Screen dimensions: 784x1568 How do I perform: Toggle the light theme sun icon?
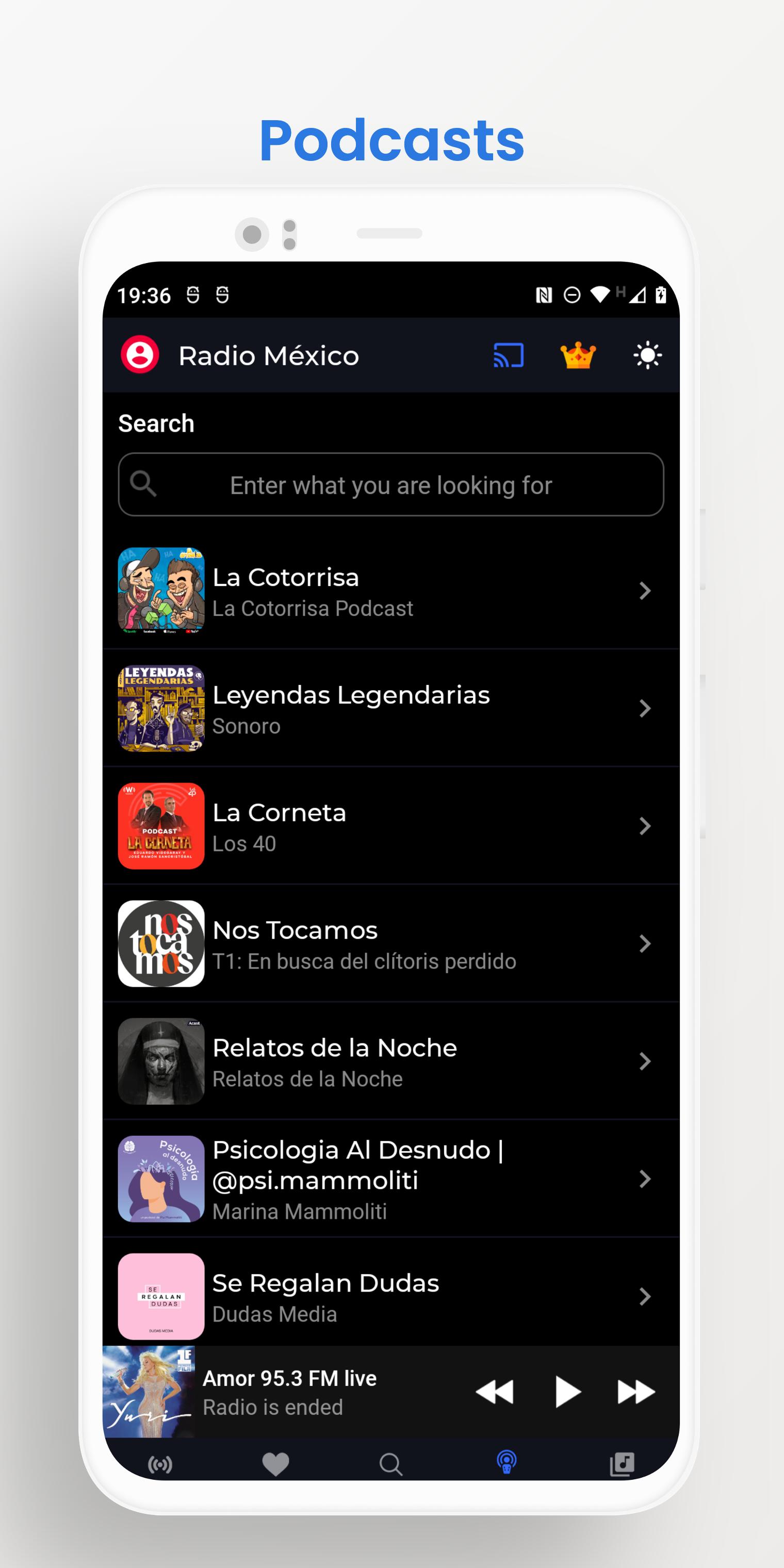click(x=647, y=355)
